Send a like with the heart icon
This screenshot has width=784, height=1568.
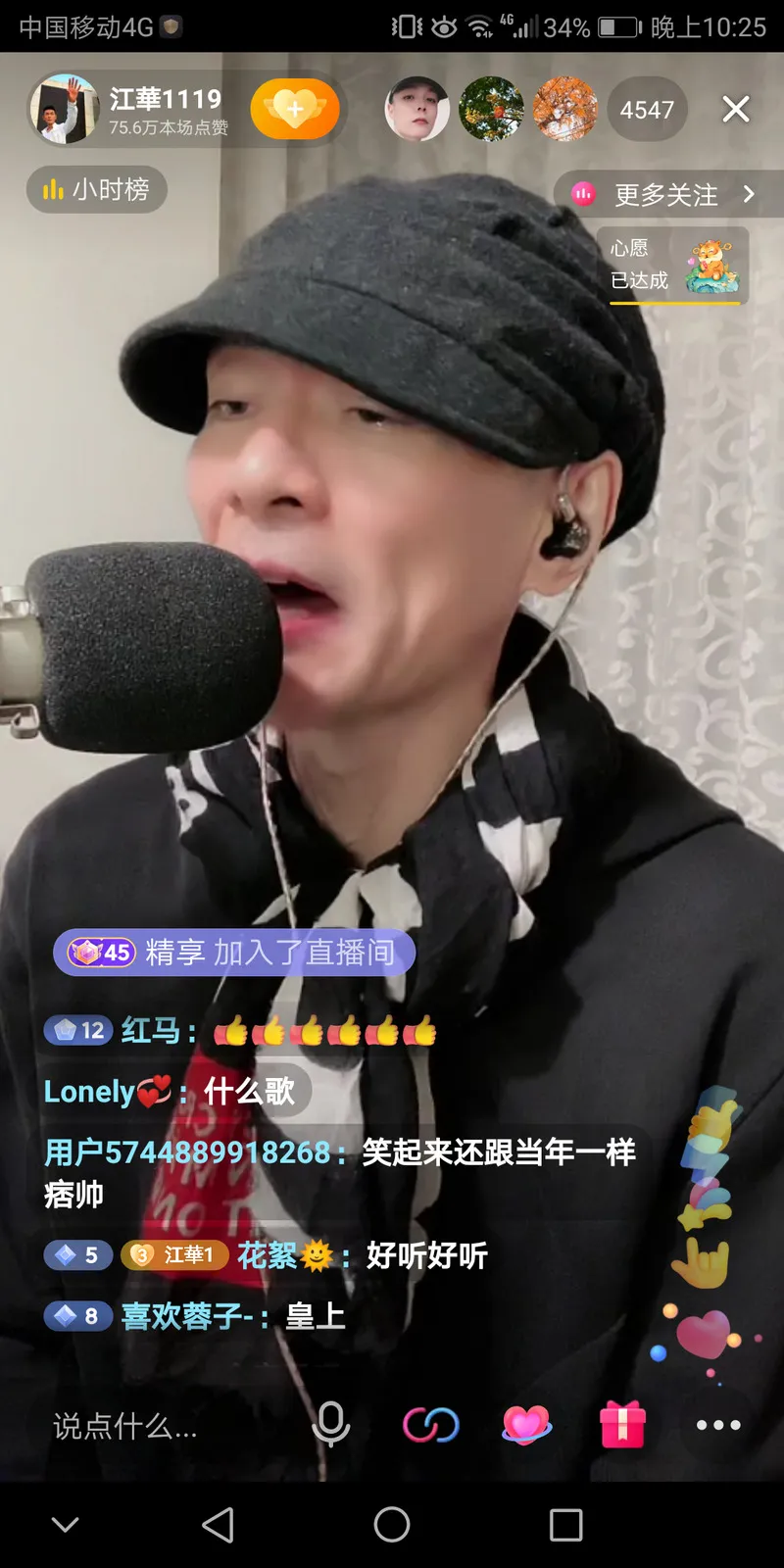pyautogui.click(x=526, y=1425)
